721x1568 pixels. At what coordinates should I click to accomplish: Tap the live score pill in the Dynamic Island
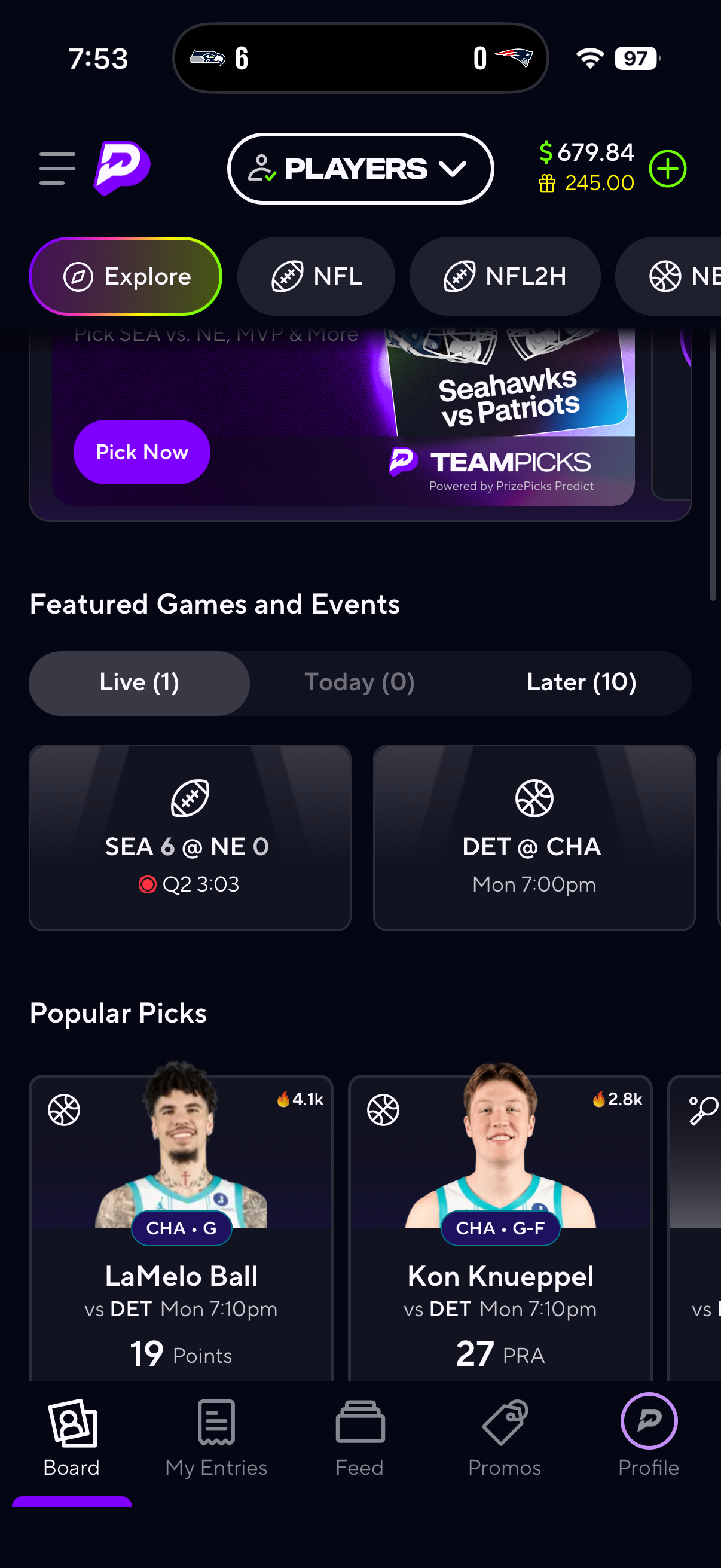coord(360,59)
